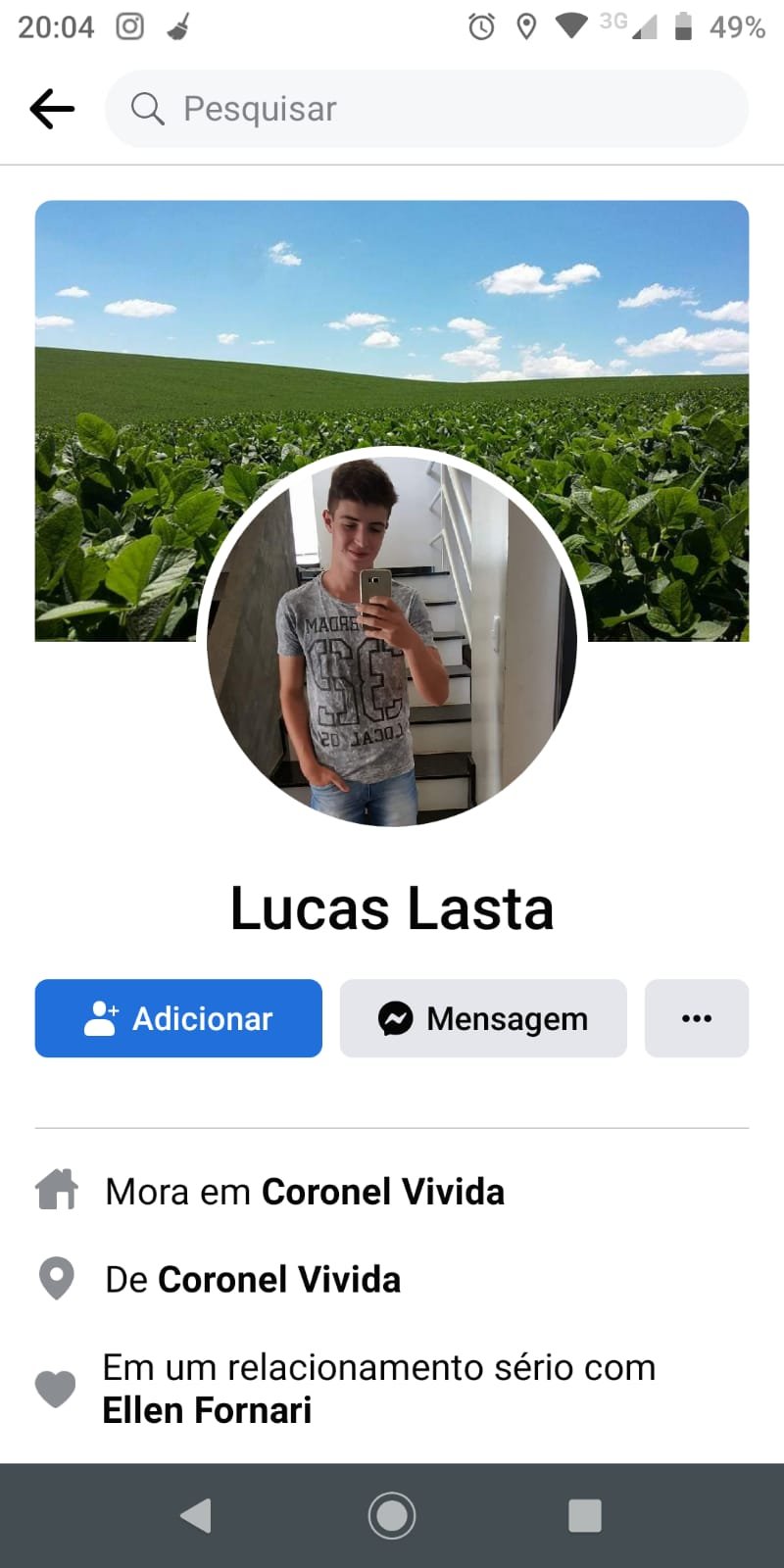The image size is (784, 1568).
Task: Open Ellen Fornari's profile link
Action: tap(207, 1410)
